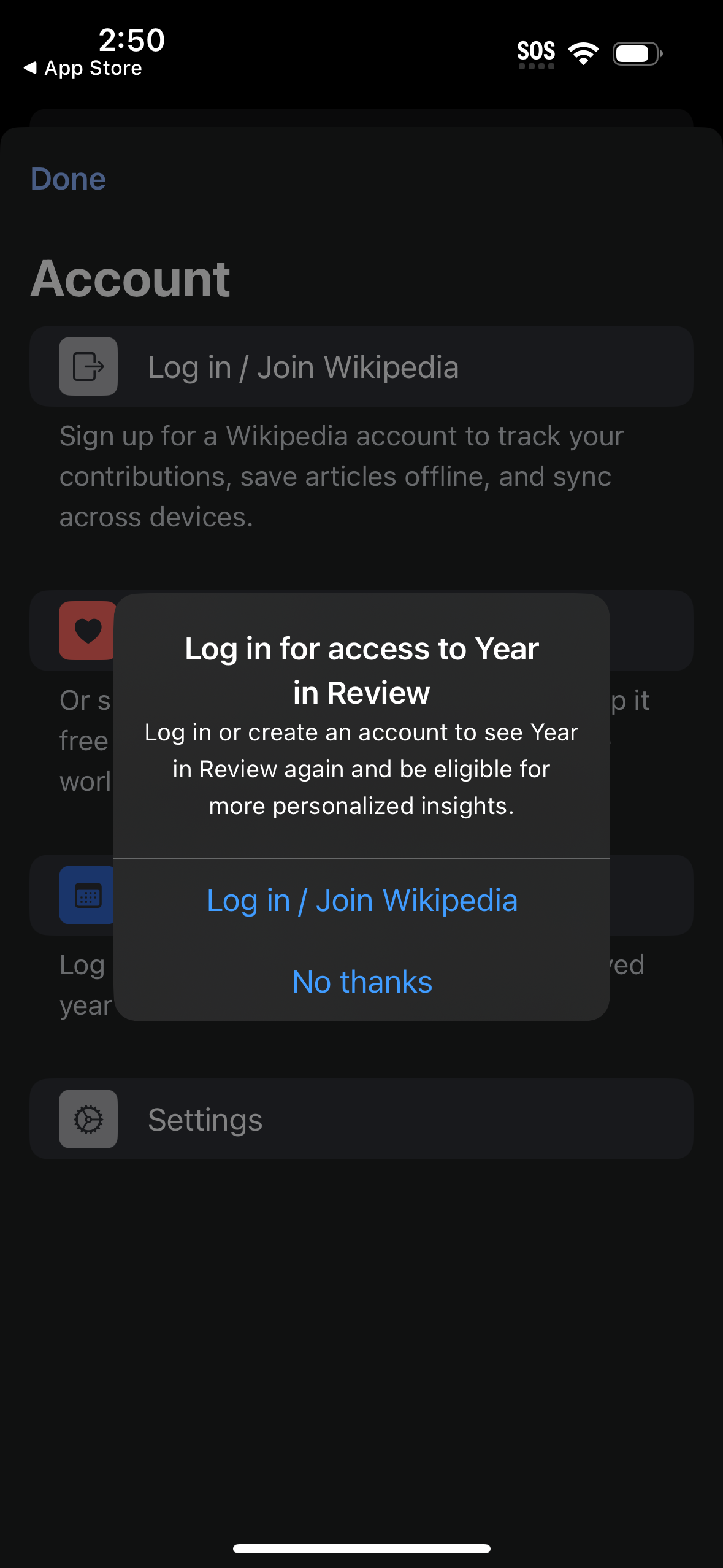723x1568 pixels.
Task: Open Settings via the gear icon
Action: pos(88,1119)
